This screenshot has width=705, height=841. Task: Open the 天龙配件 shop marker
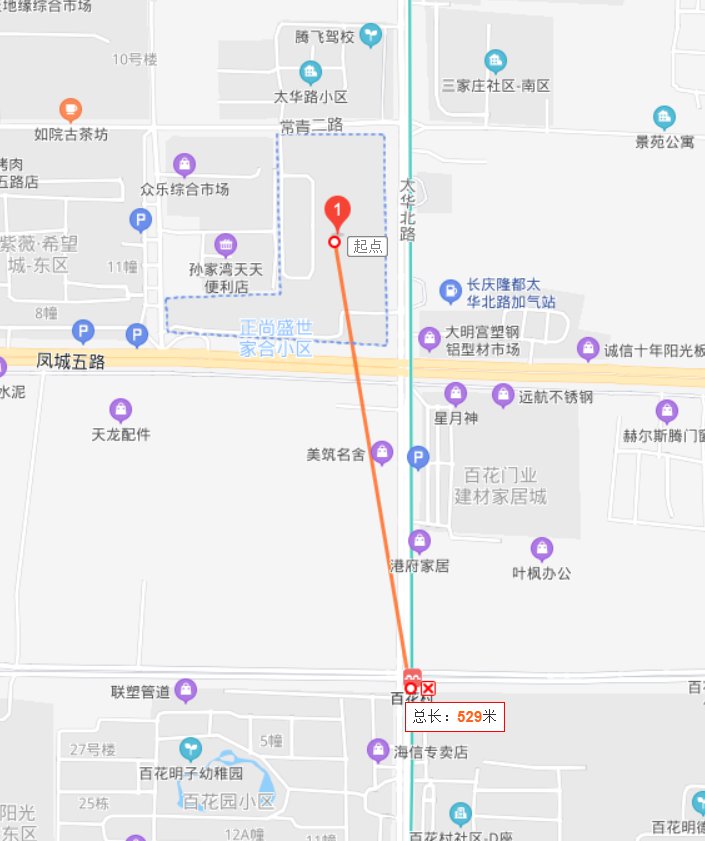click(121, 410)
